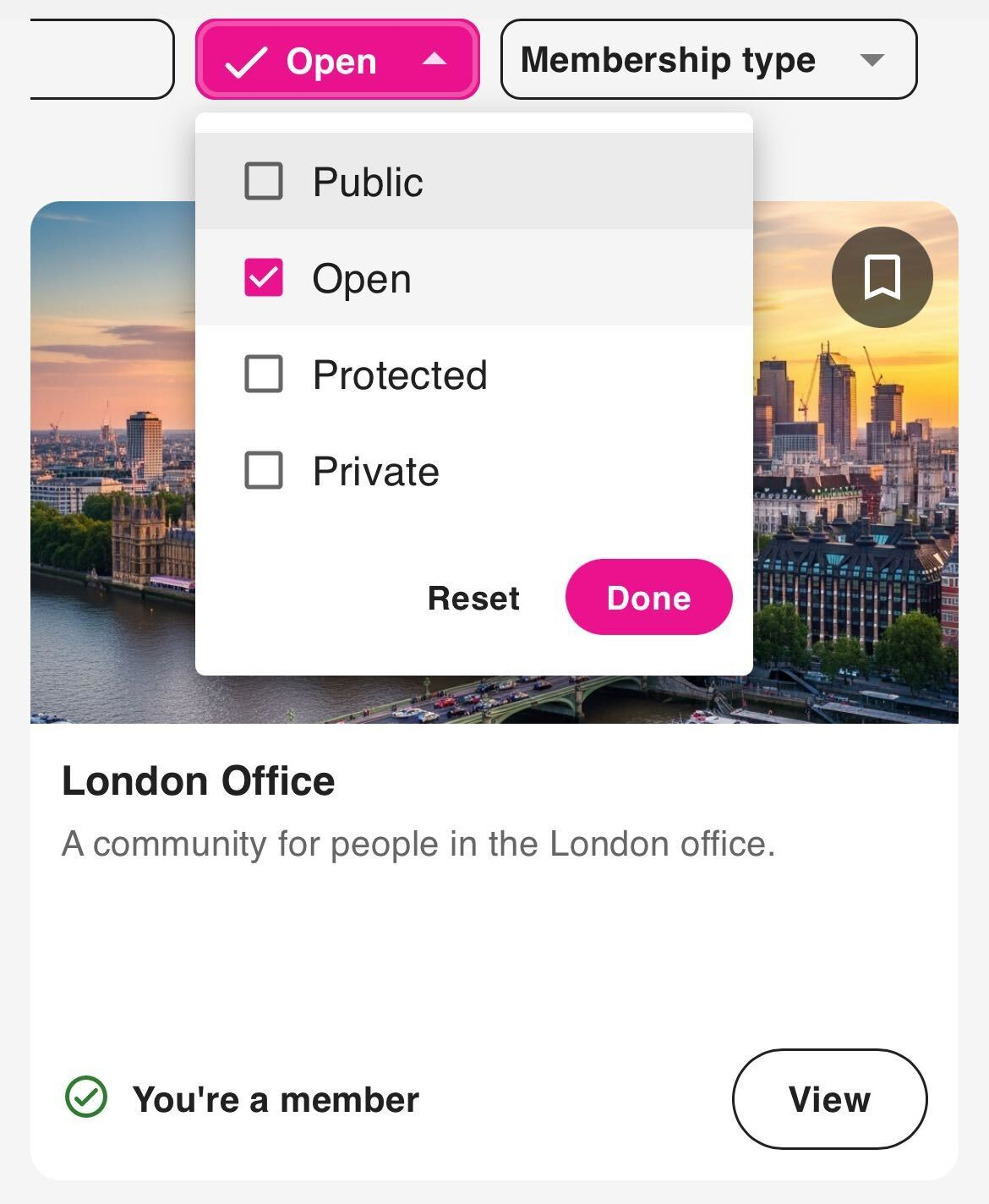Tick the Private checkbox
This screenshot has width=989, height=1204.
pos(264,470)
